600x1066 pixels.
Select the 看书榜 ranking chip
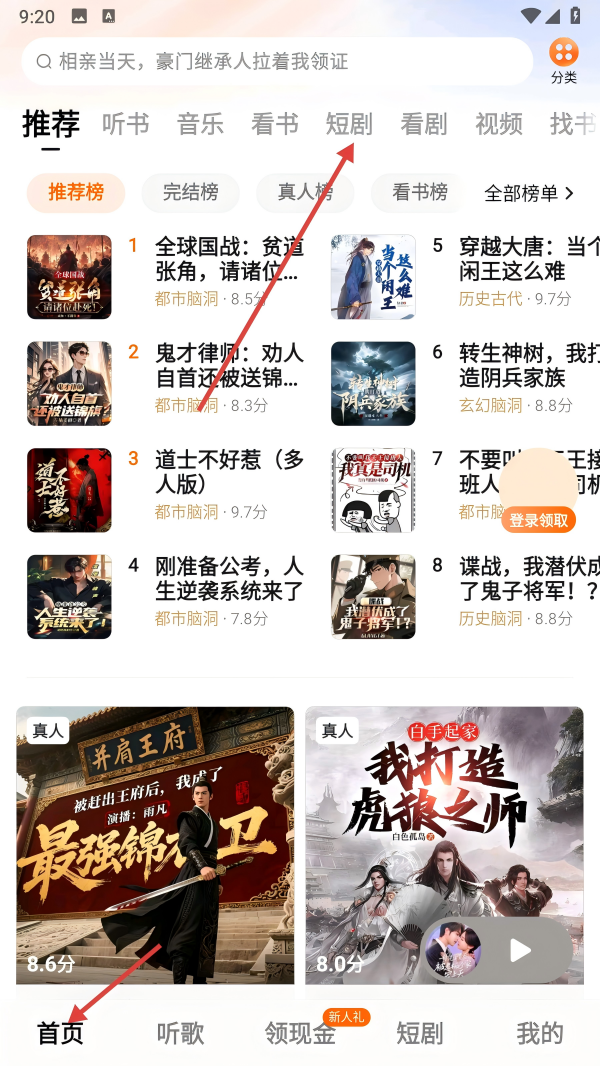[419, 193]
